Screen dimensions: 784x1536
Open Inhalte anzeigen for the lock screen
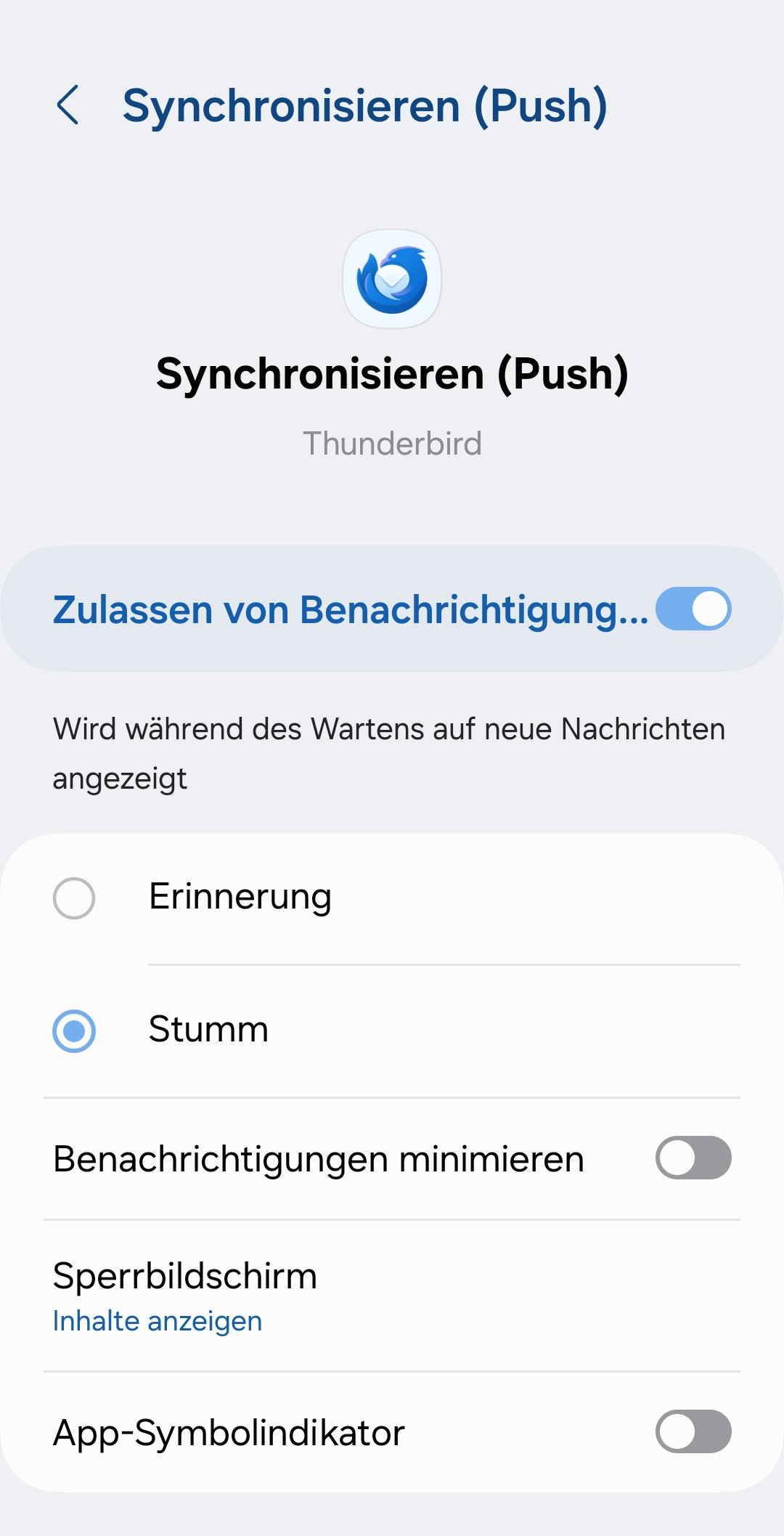(156, 1321)
